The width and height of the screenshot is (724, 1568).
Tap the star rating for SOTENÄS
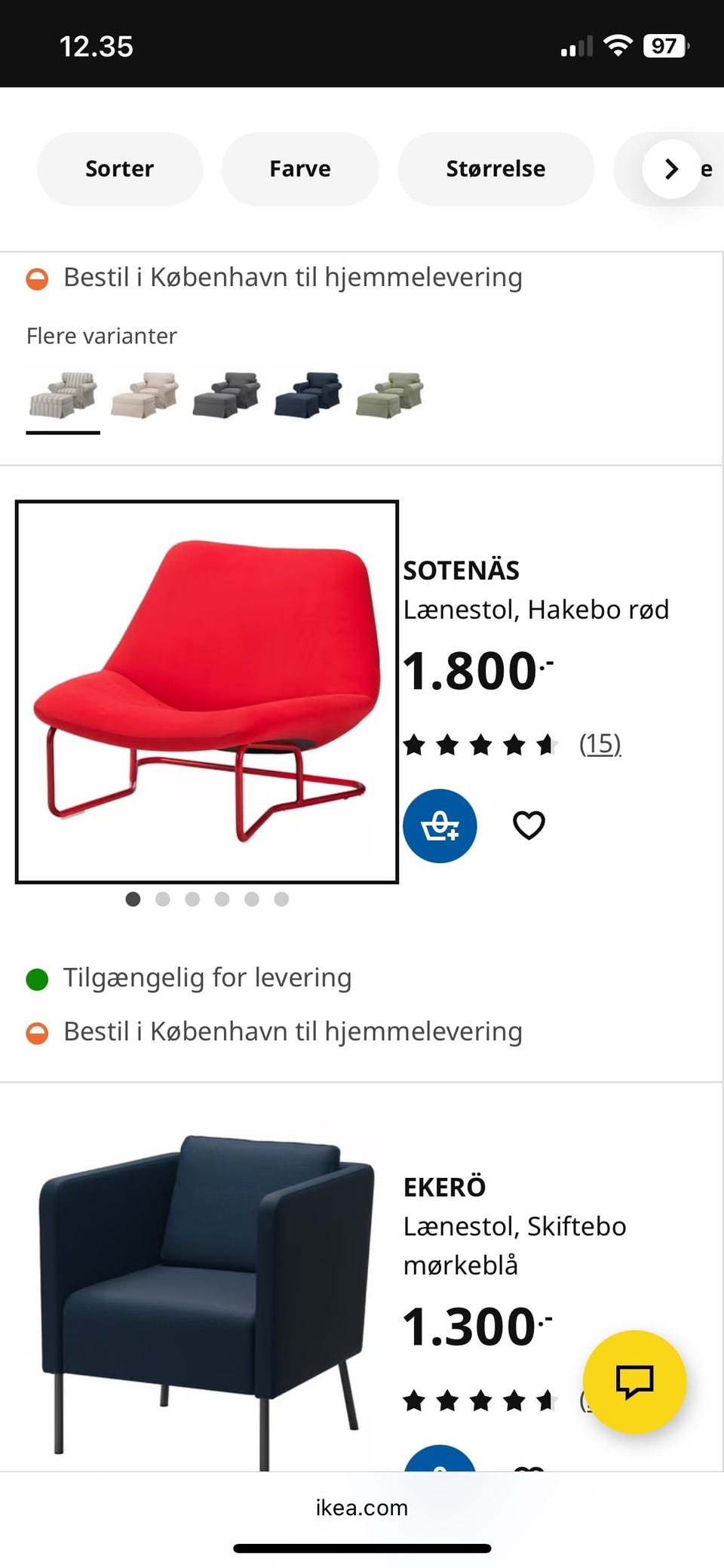pyautogui.click(x=479, y=744)
